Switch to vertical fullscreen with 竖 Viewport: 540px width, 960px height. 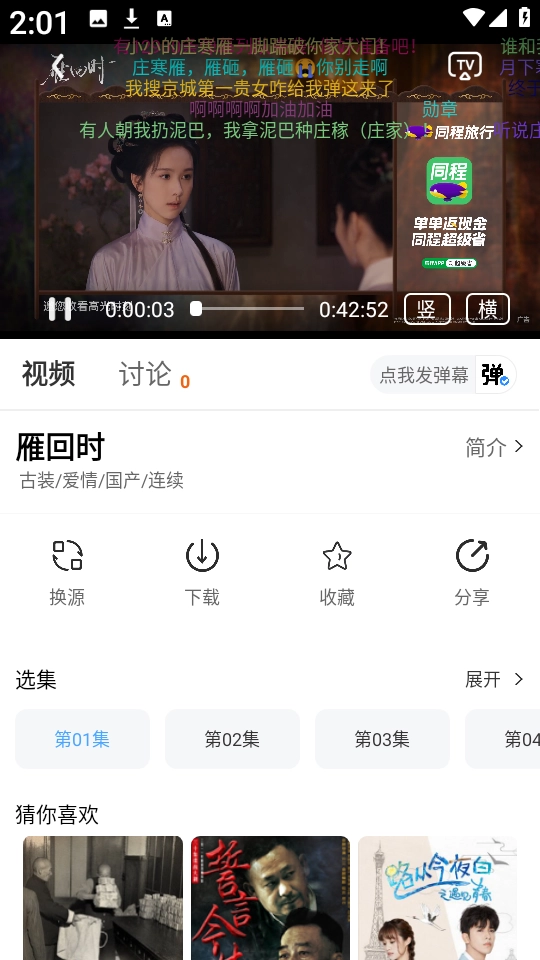[x=427, y=309]
